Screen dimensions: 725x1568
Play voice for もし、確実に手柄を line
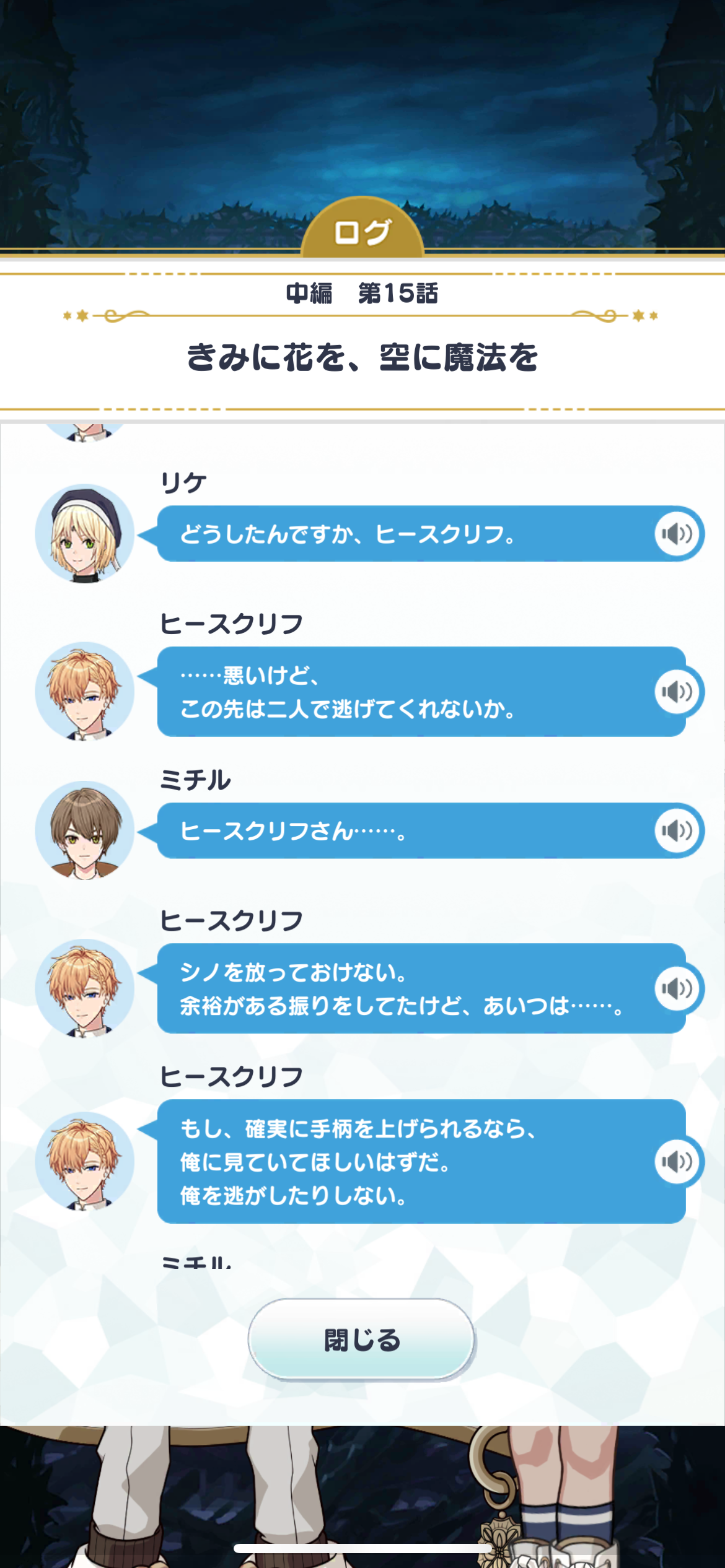tap(677, 1161)
